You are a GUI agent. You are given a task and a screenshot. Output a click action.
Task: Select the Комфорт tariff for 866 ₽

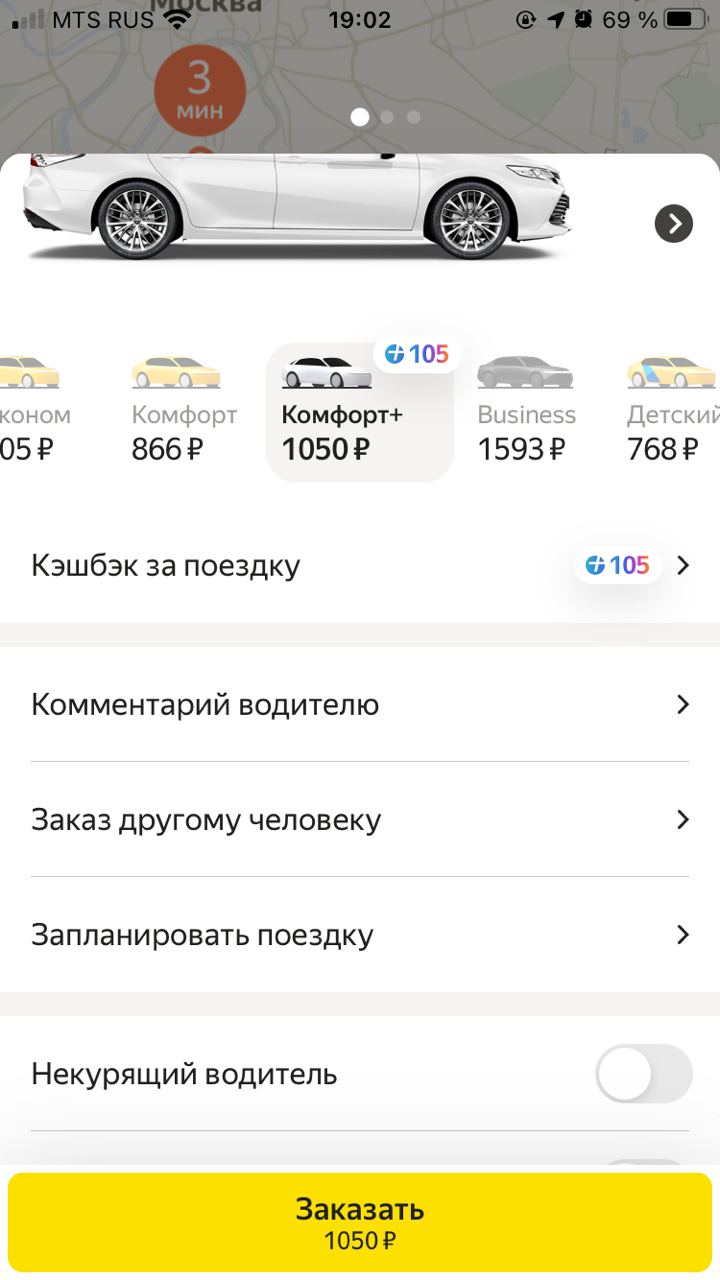[184, 412]
